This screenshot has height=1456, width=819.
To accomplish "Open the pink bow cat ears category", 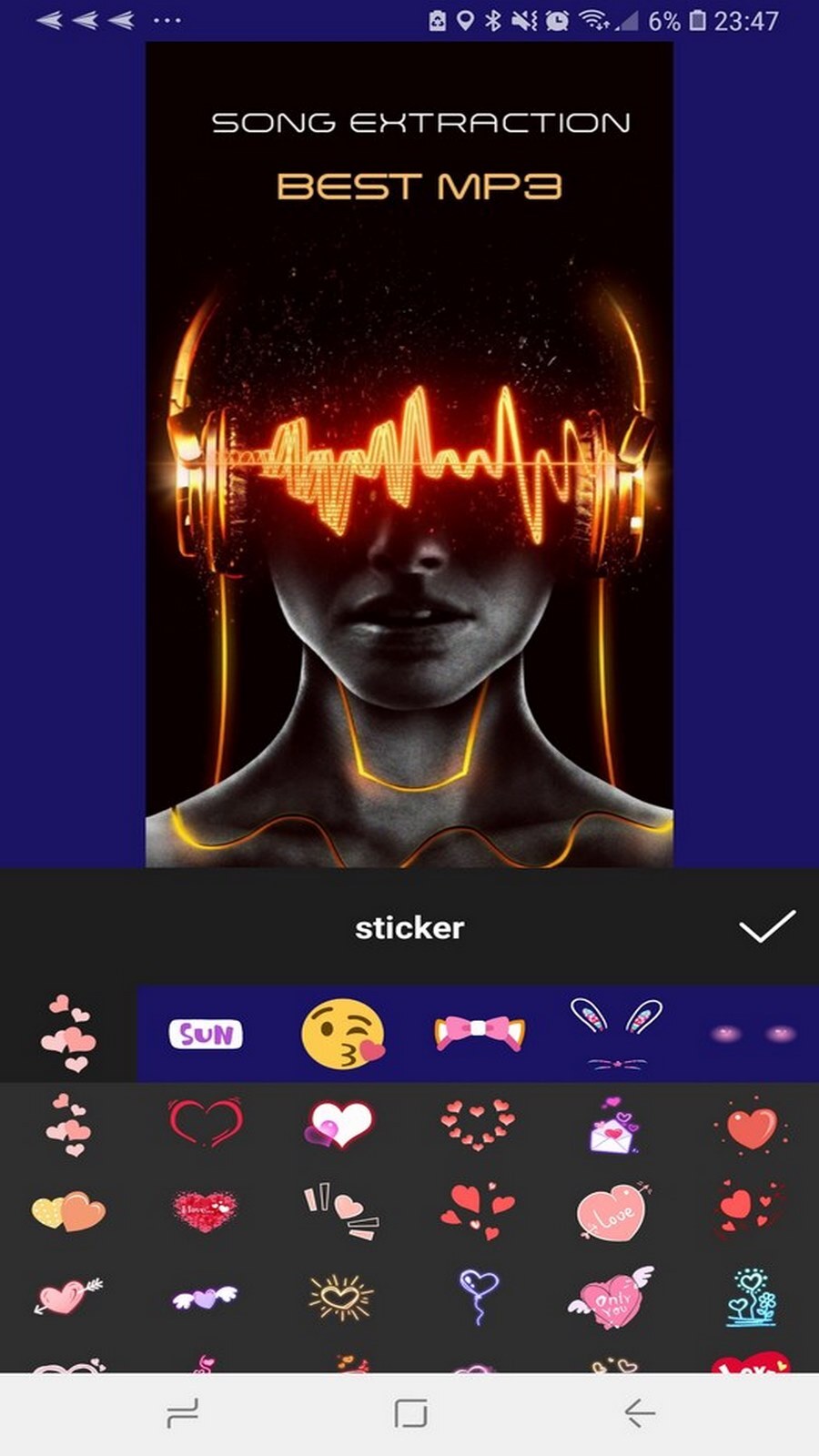I will (x=479, y=1034).
